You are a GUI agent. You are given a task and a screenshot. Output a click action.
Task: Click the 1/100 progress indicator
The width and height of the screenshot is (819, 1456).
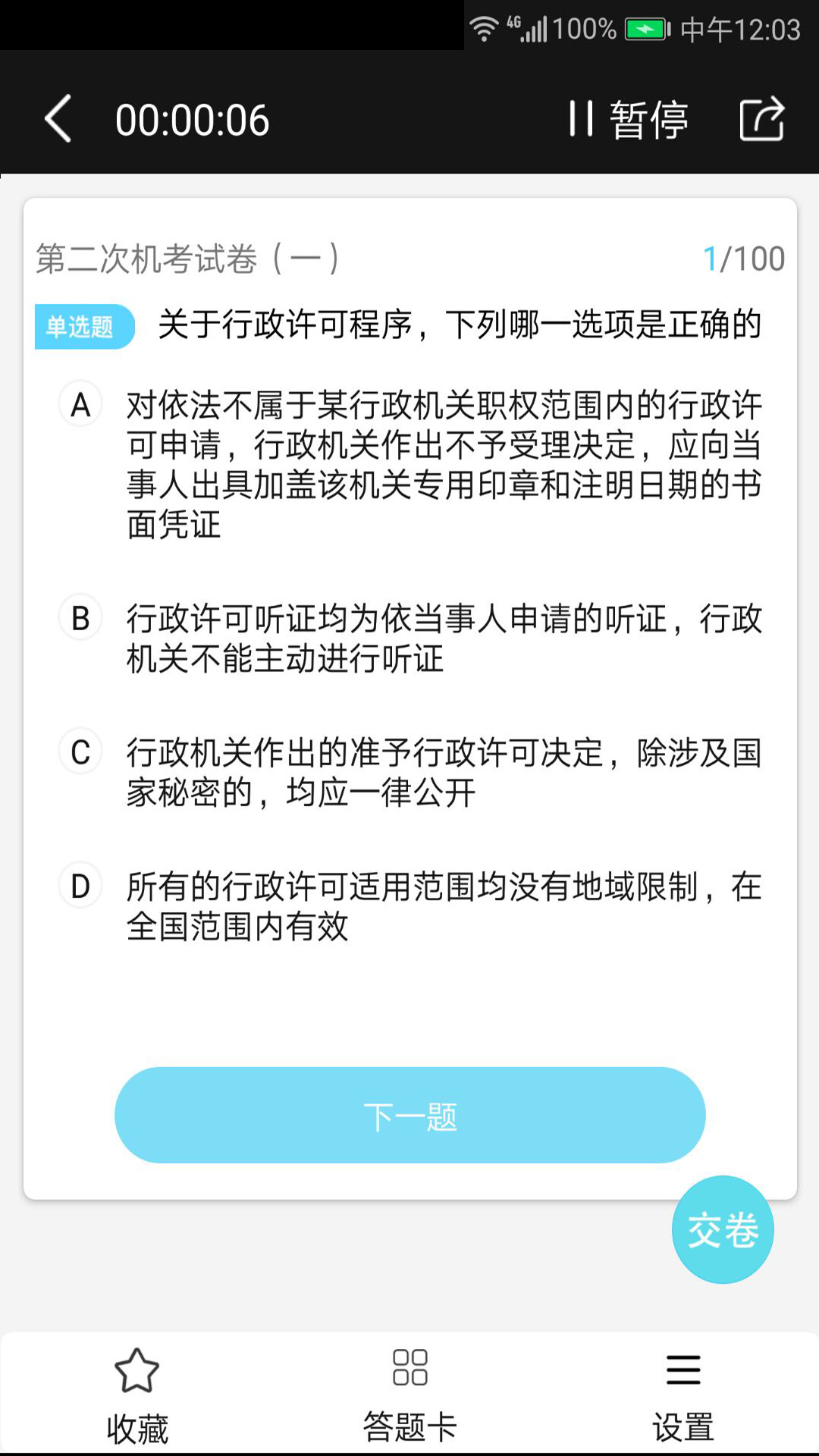coord(745,258)
